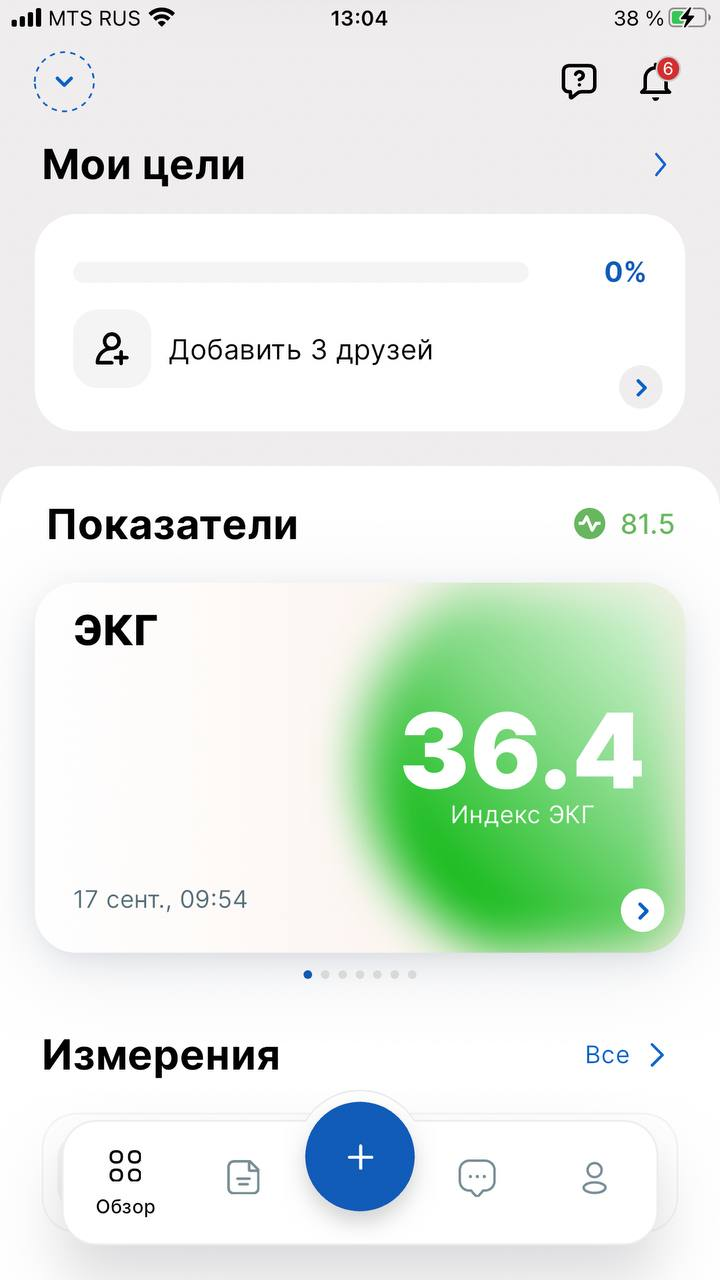Add a new measurement with plus button
This screenshot has height=1280, width=720.
coord(360,1157)
